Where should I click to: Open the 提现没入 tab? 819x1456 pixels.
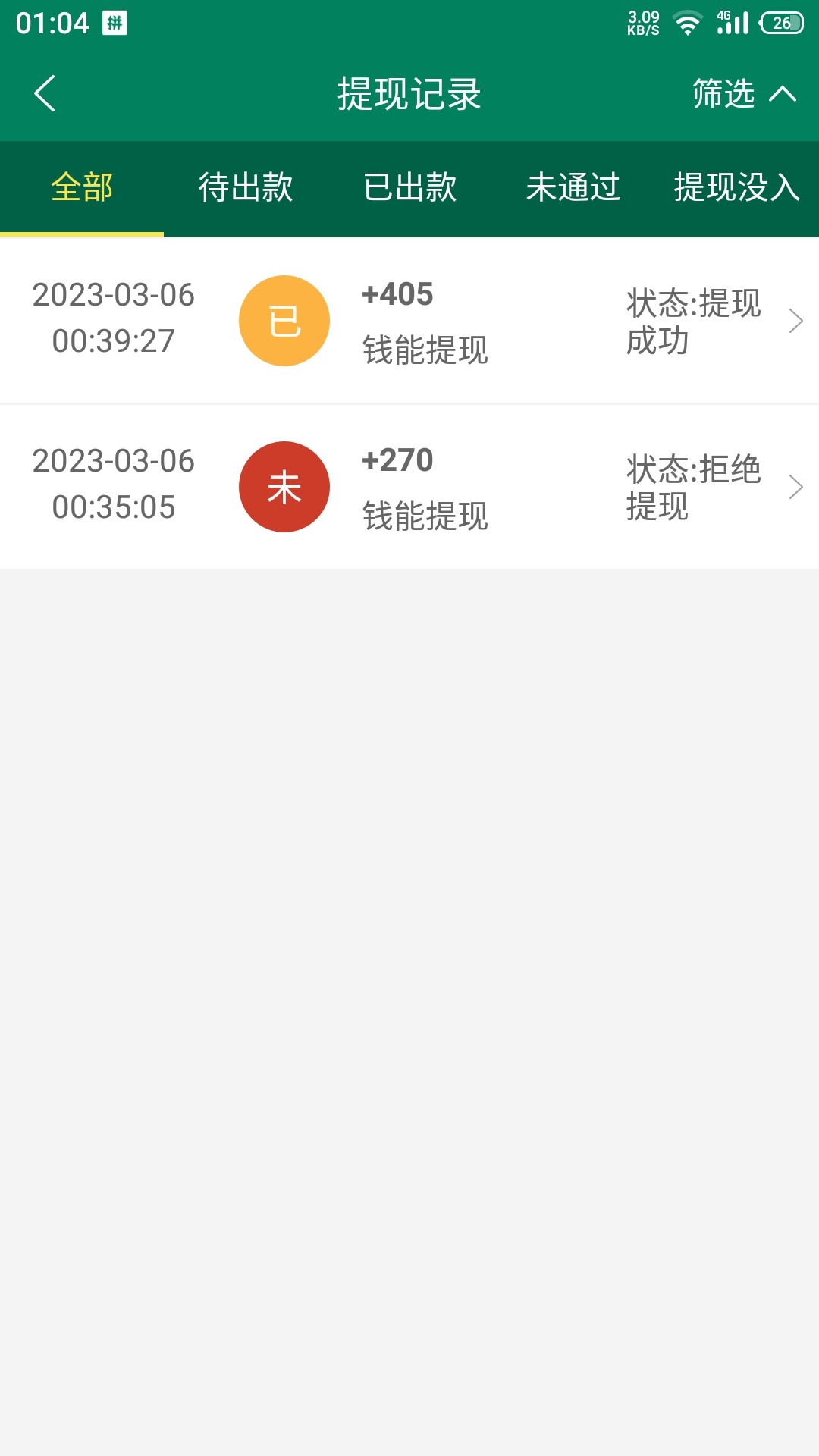pyautogui.click(x=736, y=187)
